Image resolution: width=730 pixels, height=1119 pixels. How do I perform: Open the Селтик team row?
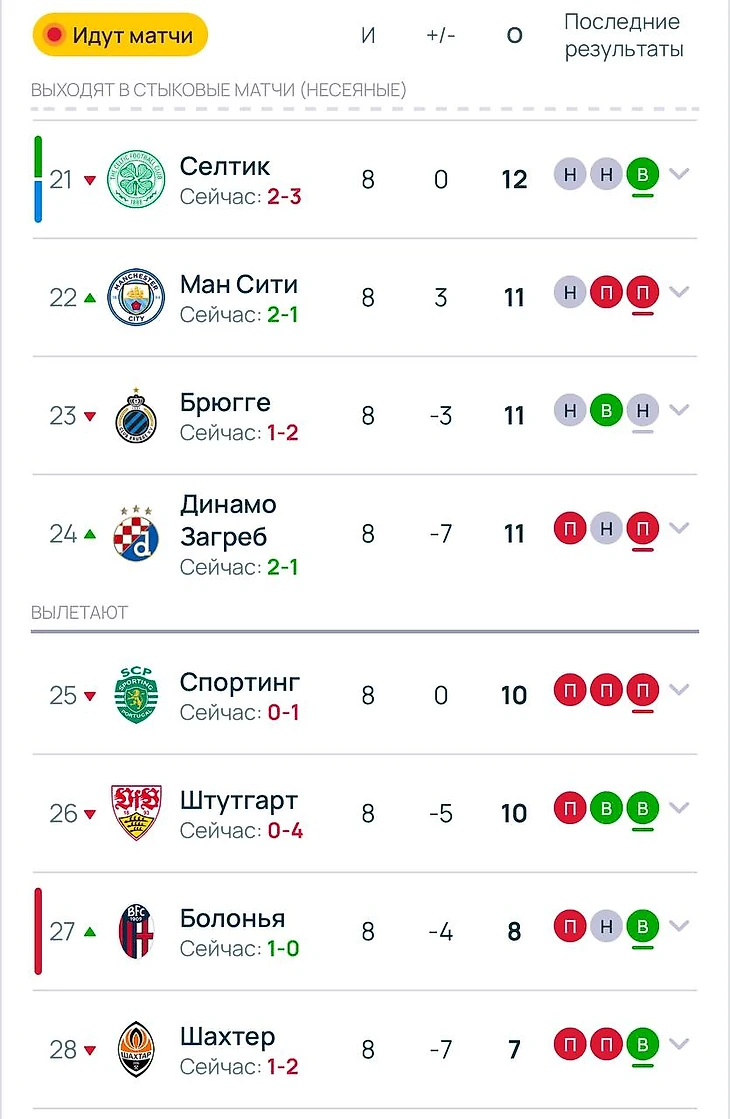(x=225, y=167)
